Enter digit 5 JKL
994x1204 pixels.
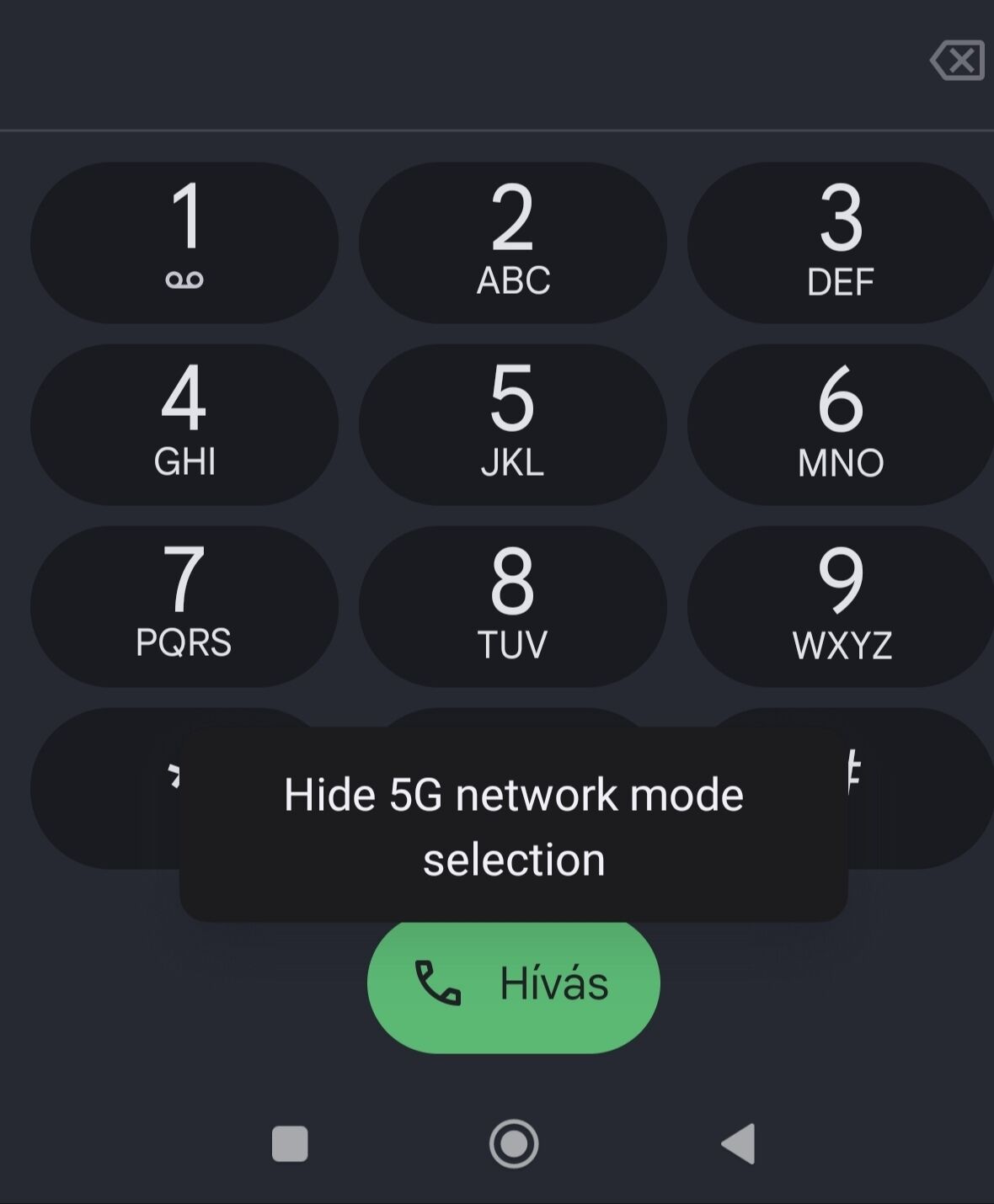click(512, 424)
